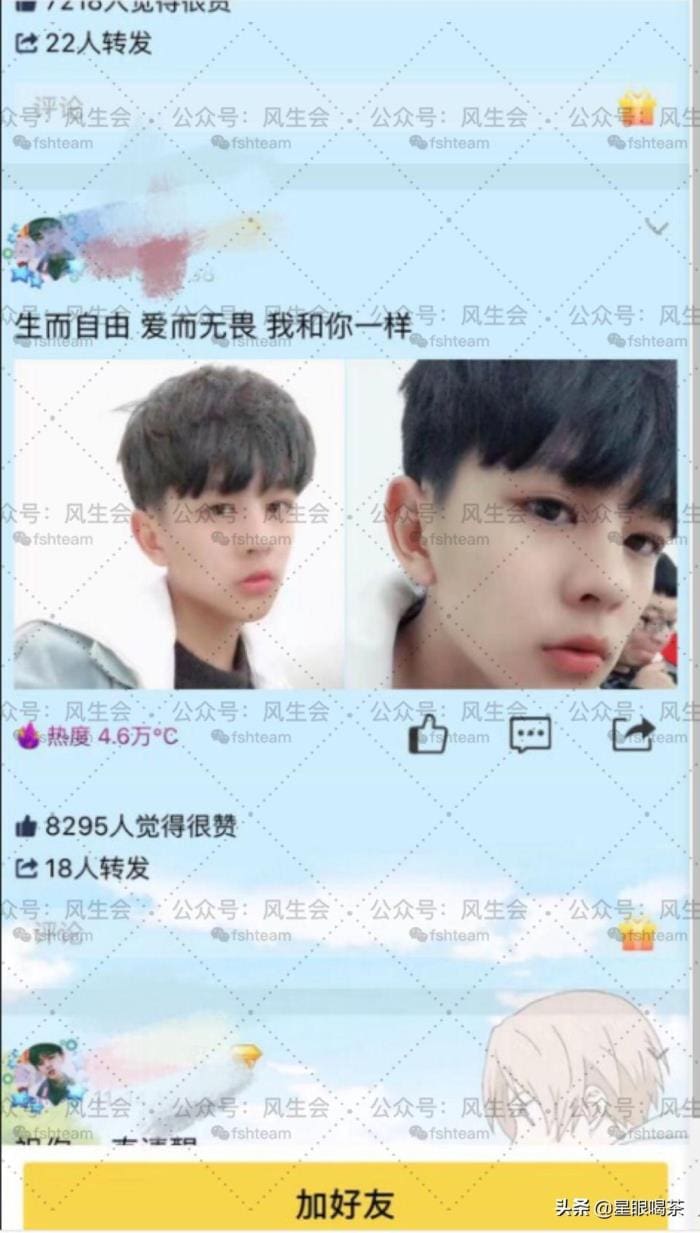The height and width of the screenshot is (1233, 700).
Task: Open the 18人转发 repost list
Action: (84, 868)
